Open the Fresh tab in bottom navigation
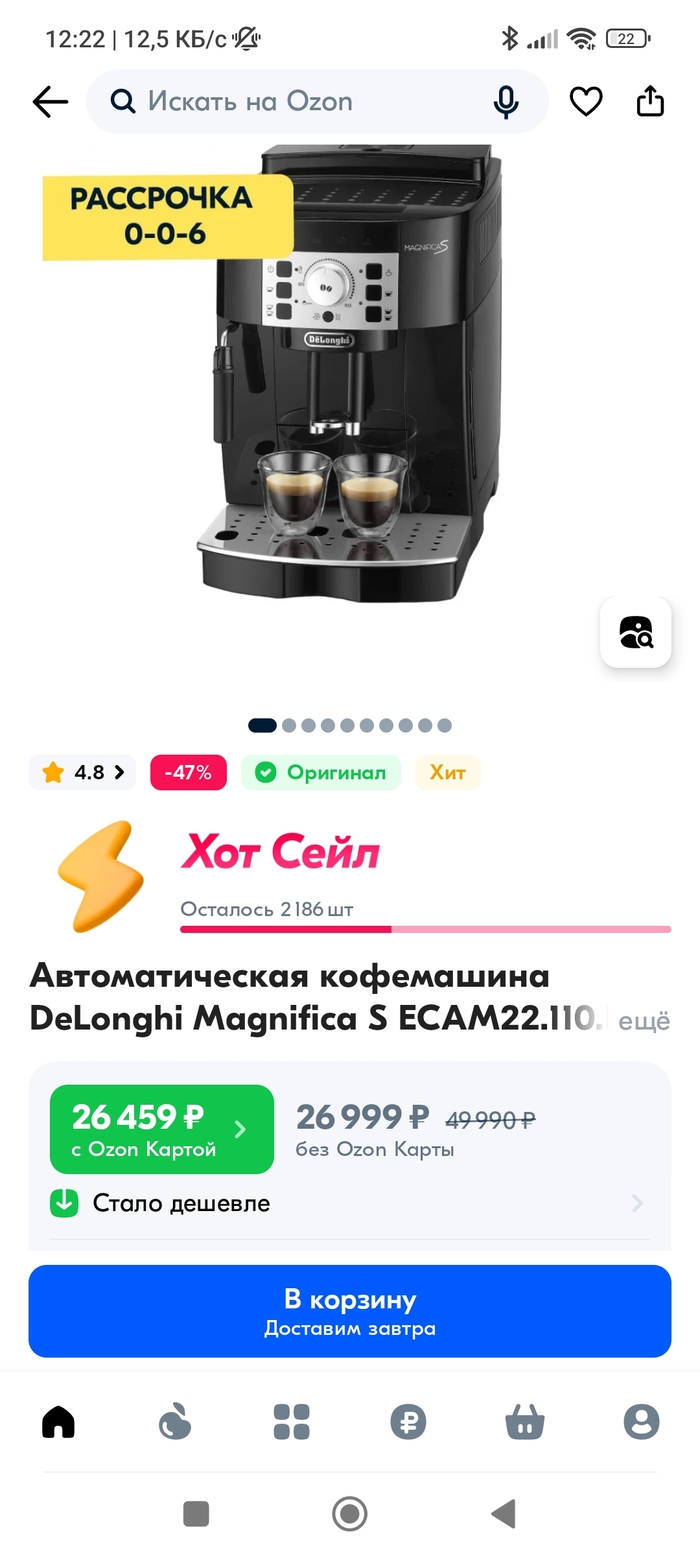Viewport: 700px width, 1556px height. click(x=175, y=1421)
